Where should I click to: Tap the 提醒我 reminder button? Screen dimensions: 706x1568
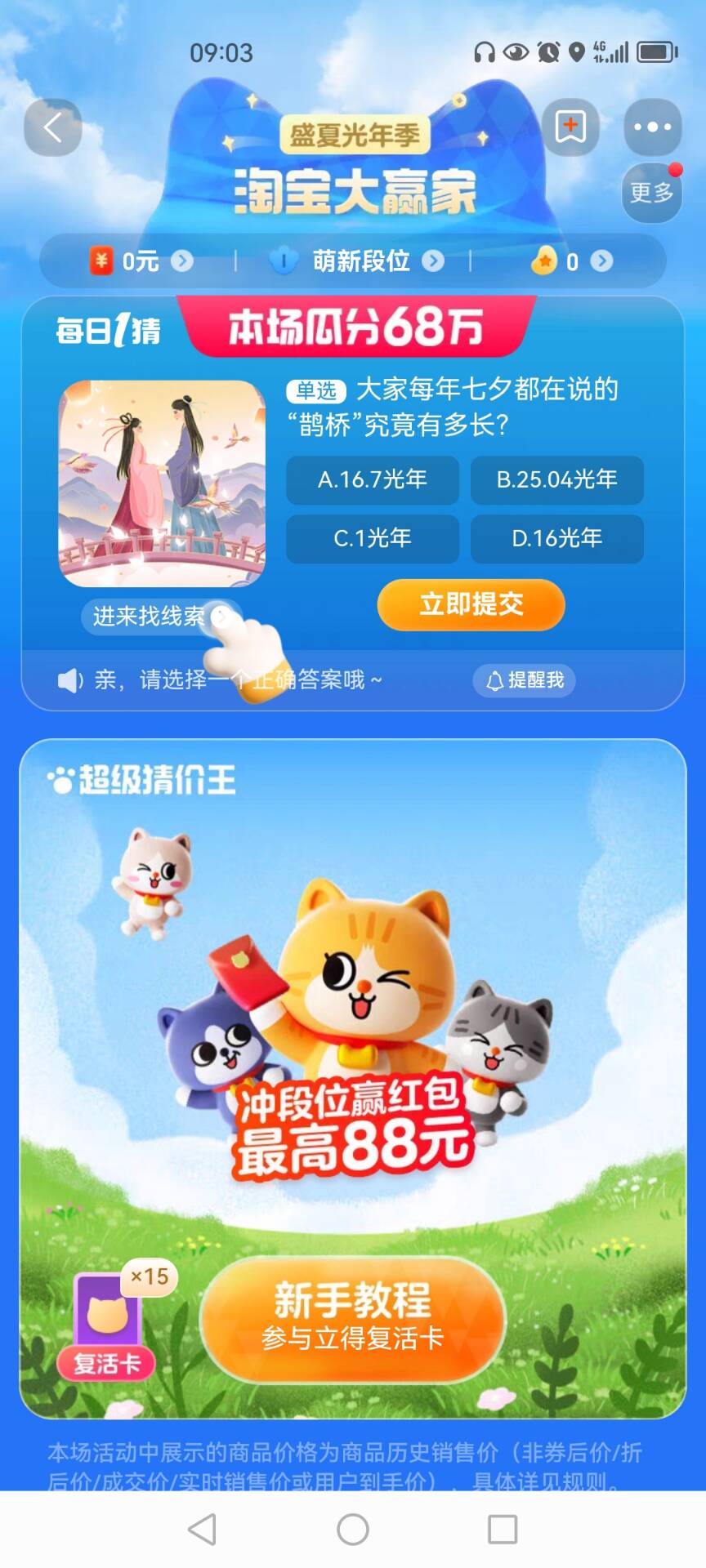(x=525, y=680)
